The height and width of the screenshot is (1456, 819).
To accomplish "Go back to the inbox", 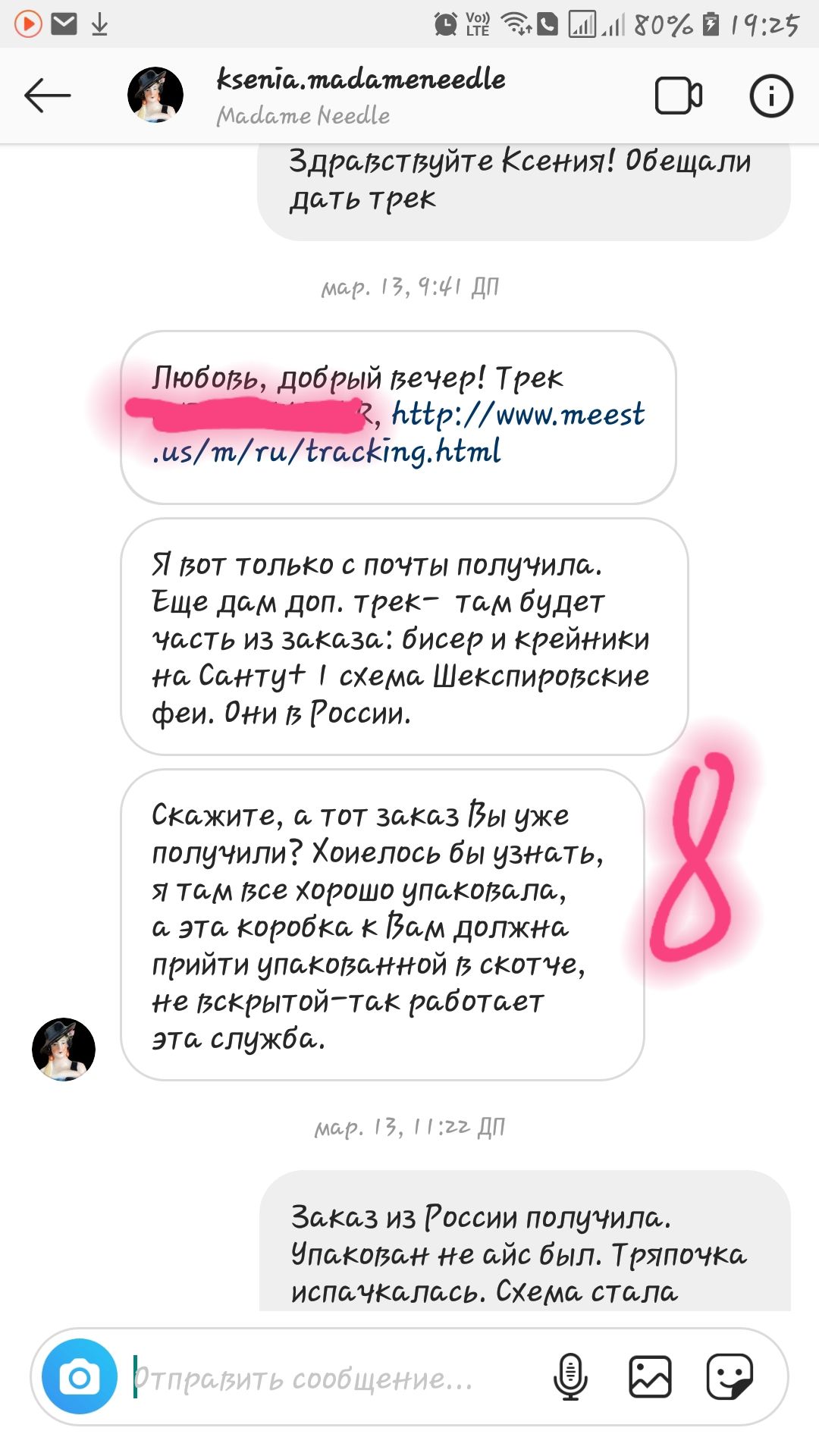I will (47, 96).
